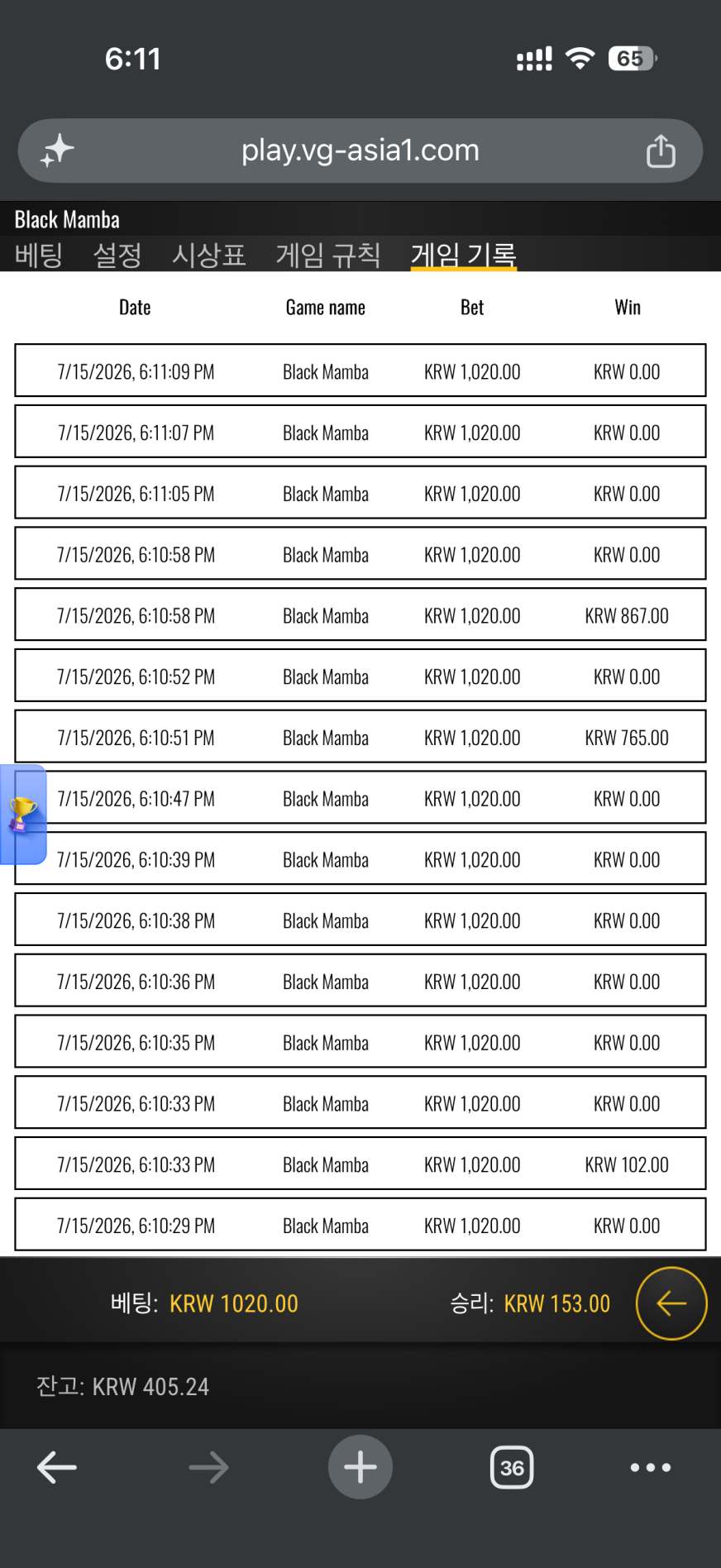Tap the play.vg-asia1.com address bar

coord(360,151)
